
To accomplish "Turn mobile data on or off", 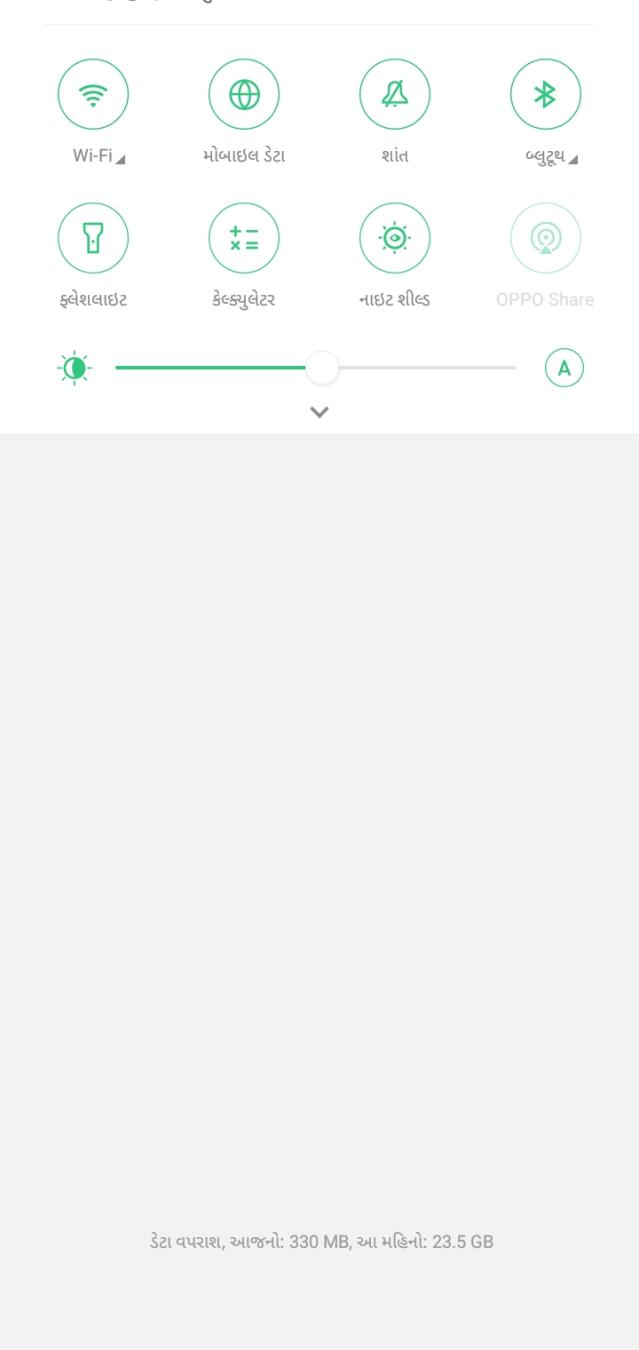I will [x=244, y=95].
